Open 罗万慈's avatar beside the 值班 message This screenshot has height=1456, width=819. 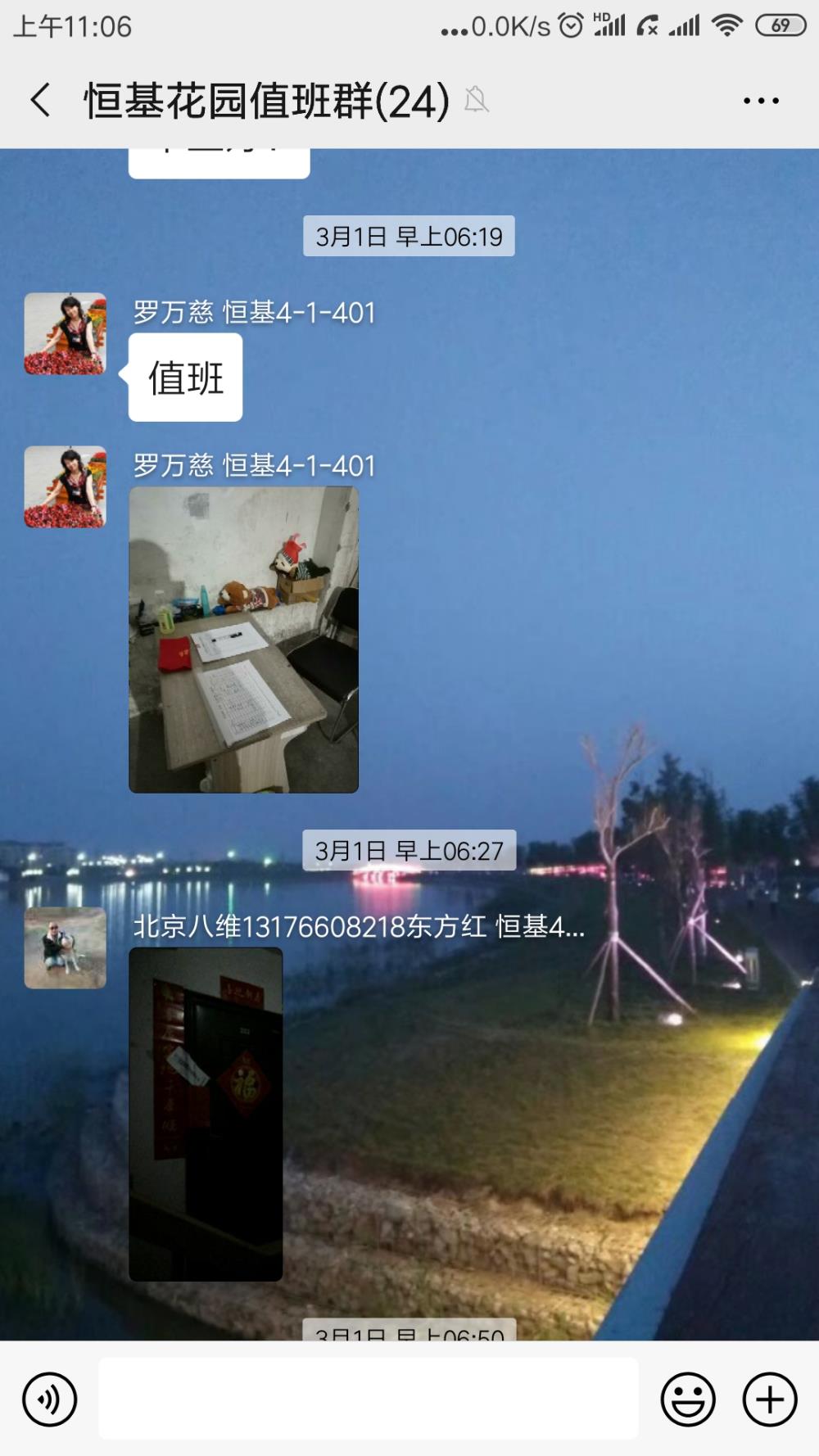(x=66, y=334)
